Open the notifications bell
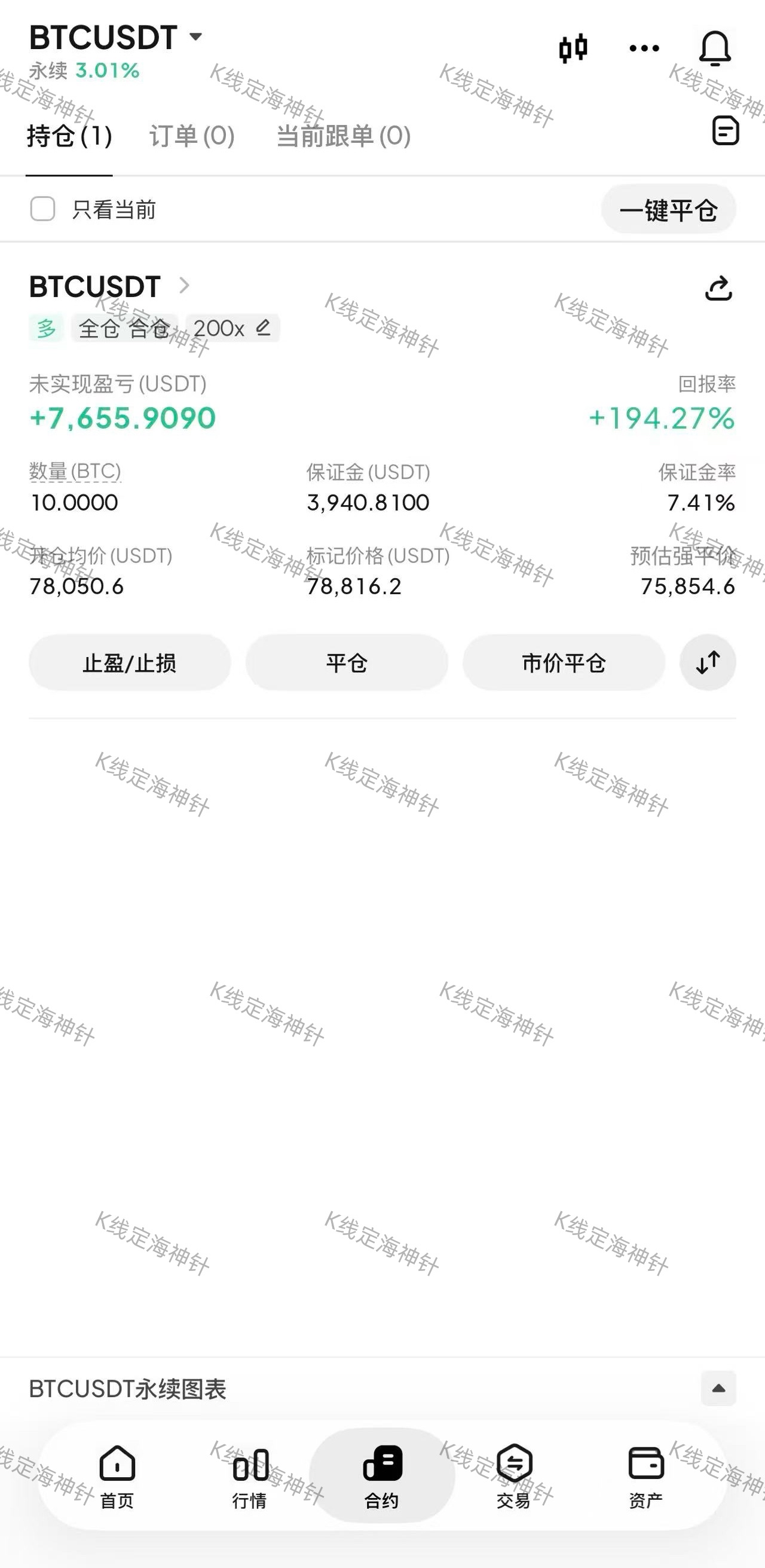 point(714,48)
